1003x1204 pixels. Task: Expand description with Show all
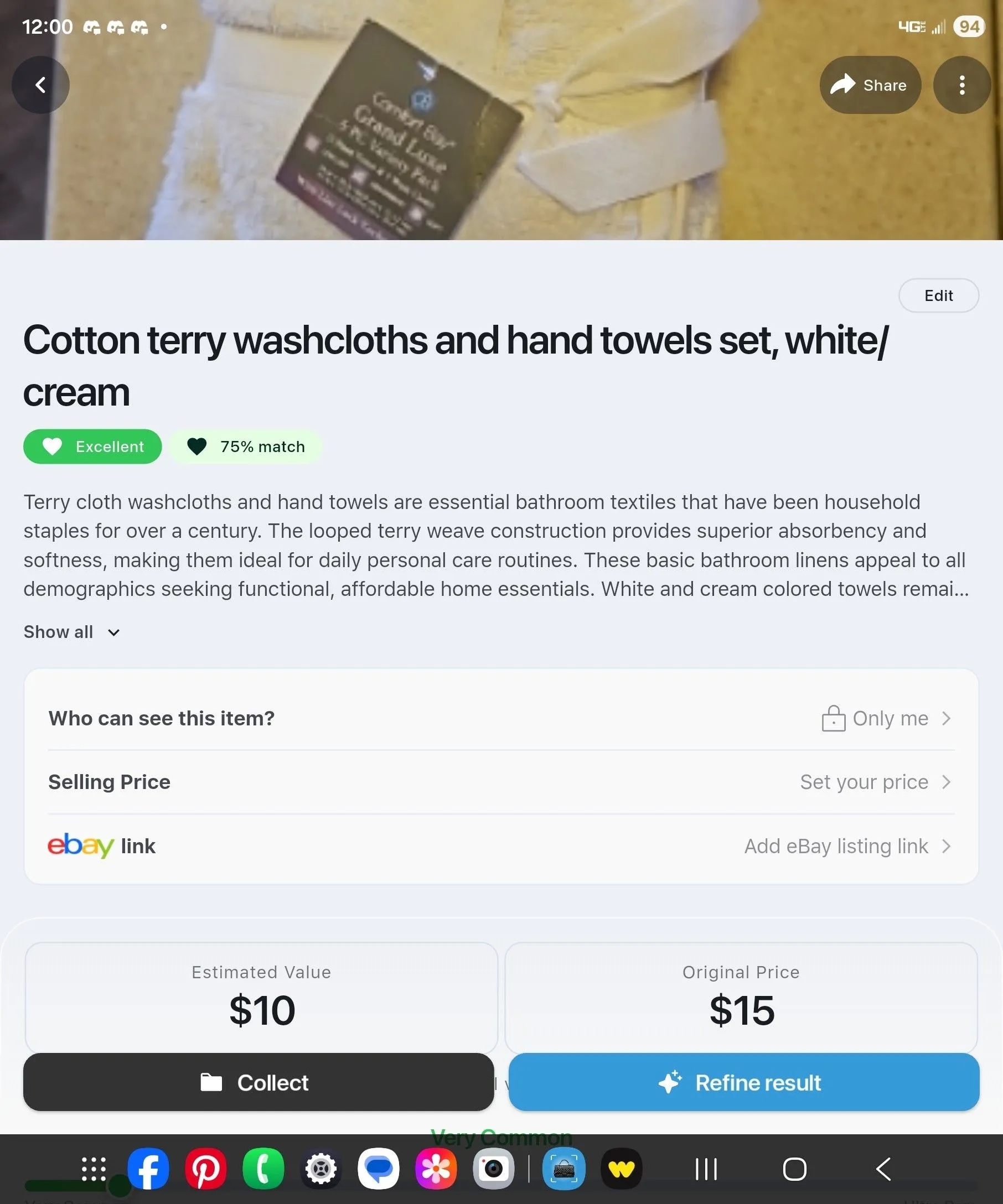pyautogui.click(x=72, y=632)
